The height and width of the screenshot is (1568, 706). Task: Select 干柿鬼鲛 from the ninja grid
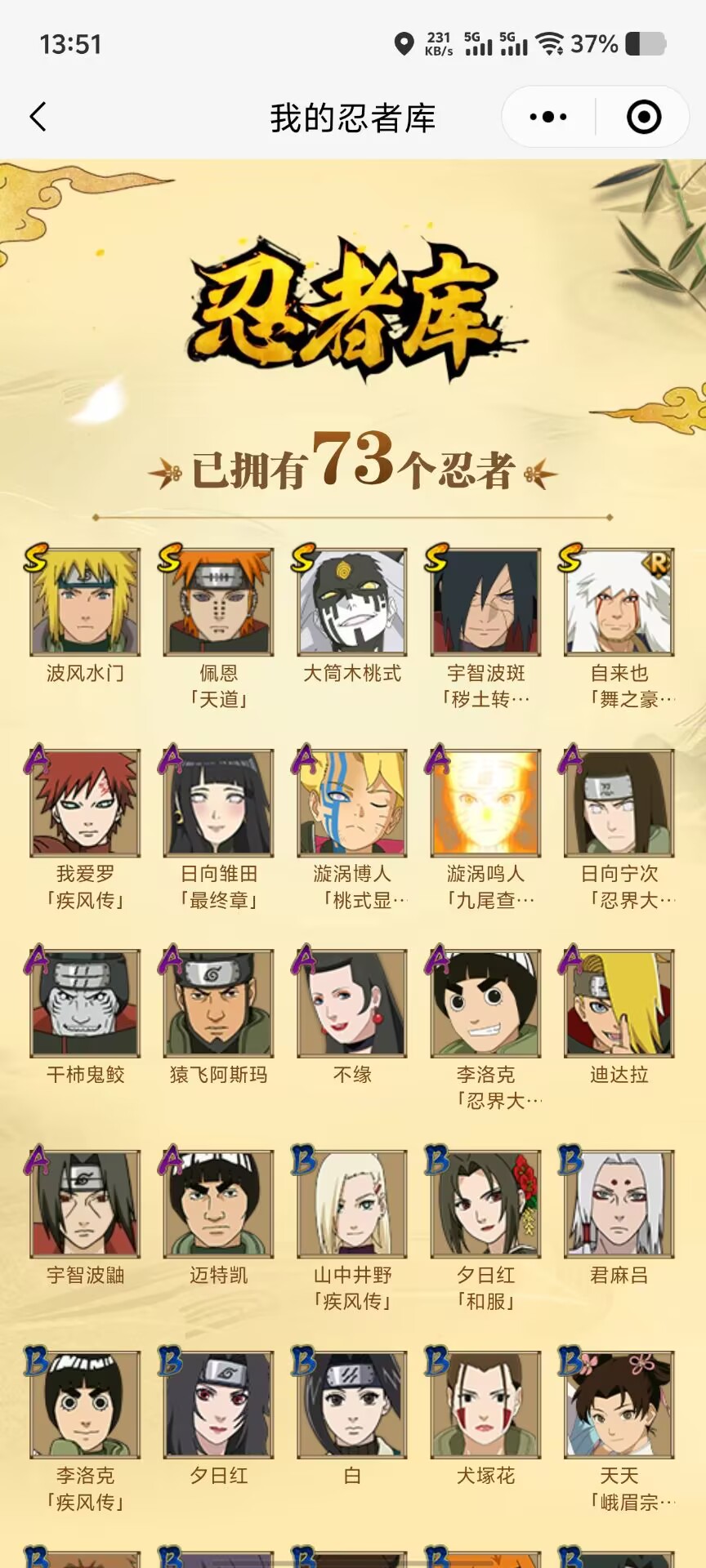pos(85,1004)
